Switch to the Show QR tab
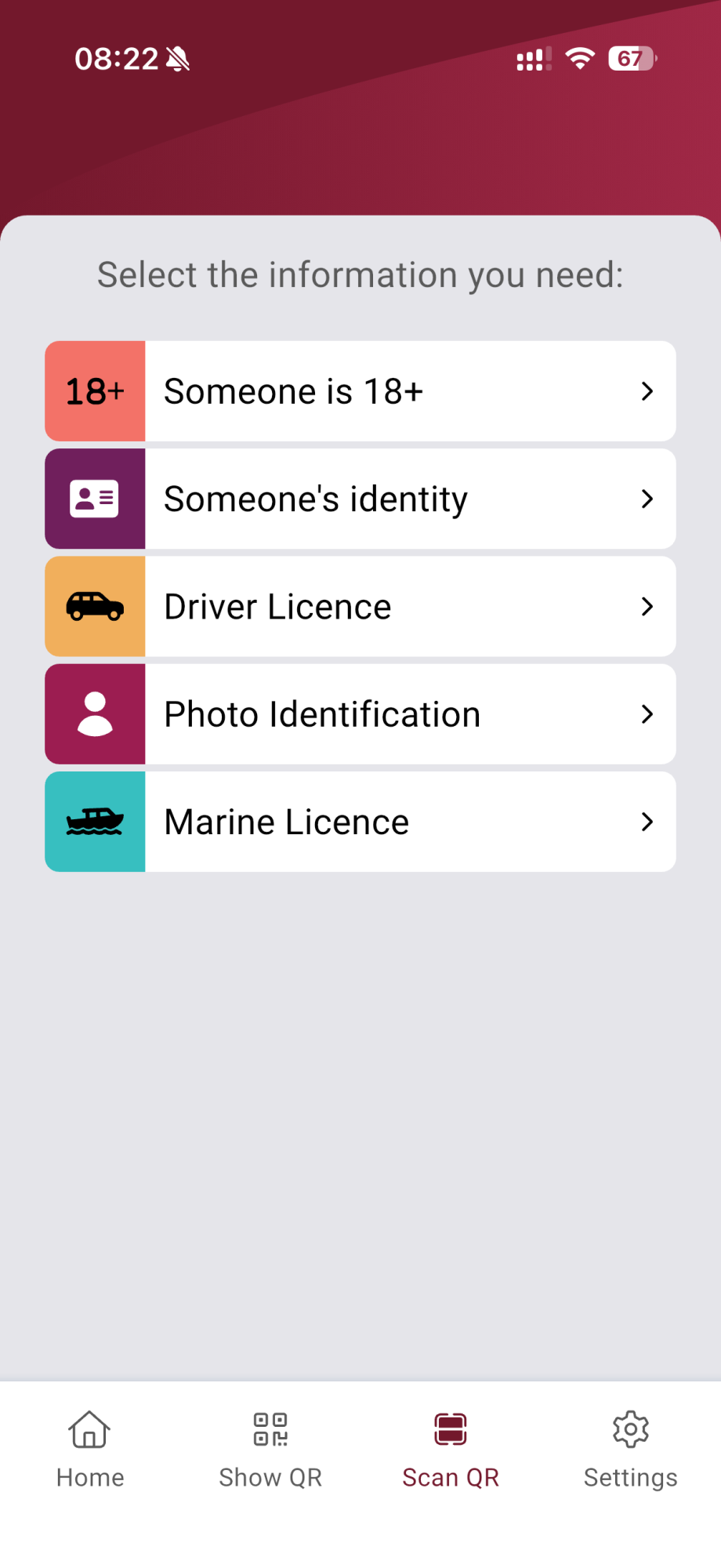 (270, 1450)
